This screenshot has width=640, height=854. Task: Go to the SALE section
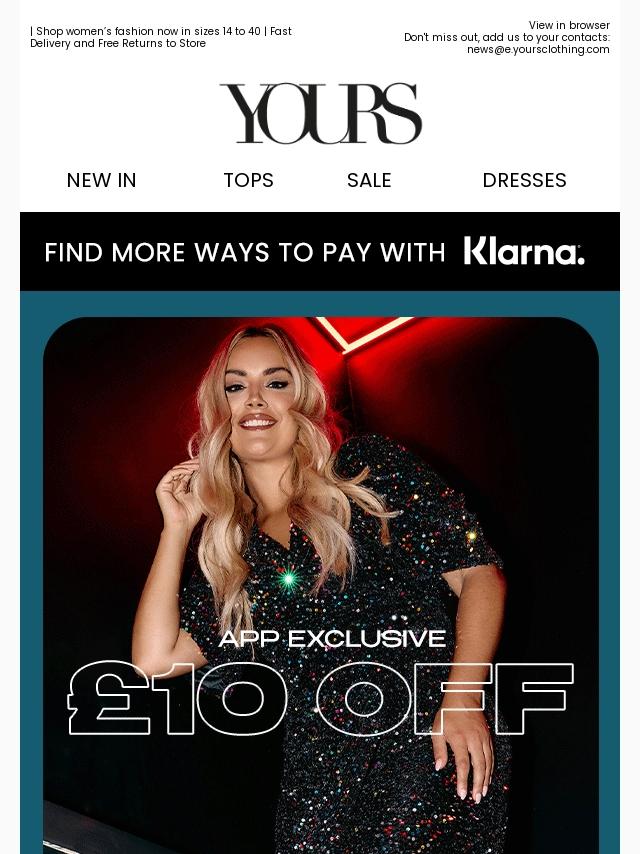click(369, 180)
